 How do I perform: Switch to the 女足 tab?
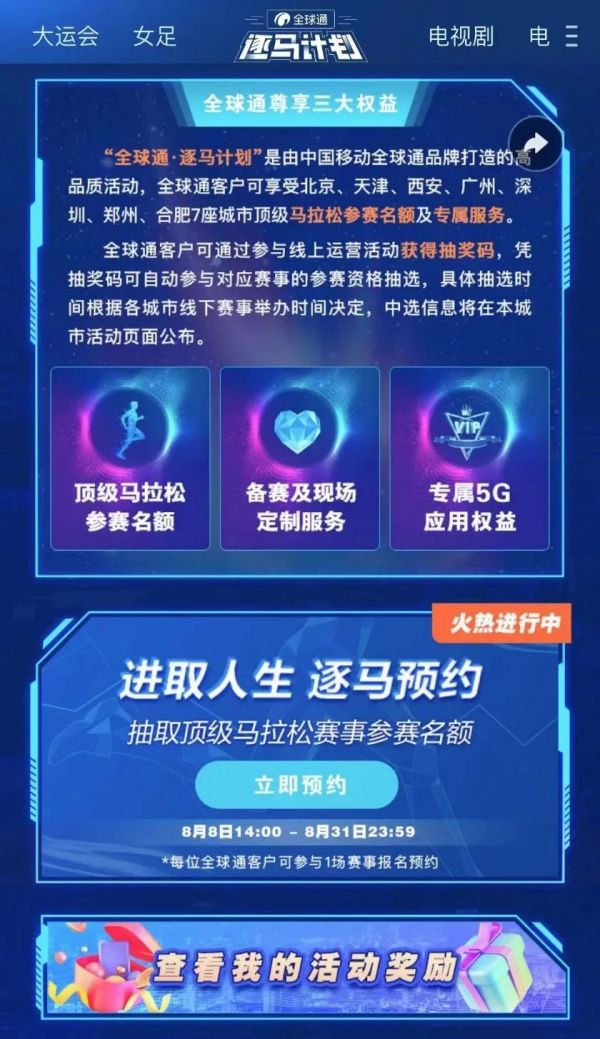click(x=154, y=36)
